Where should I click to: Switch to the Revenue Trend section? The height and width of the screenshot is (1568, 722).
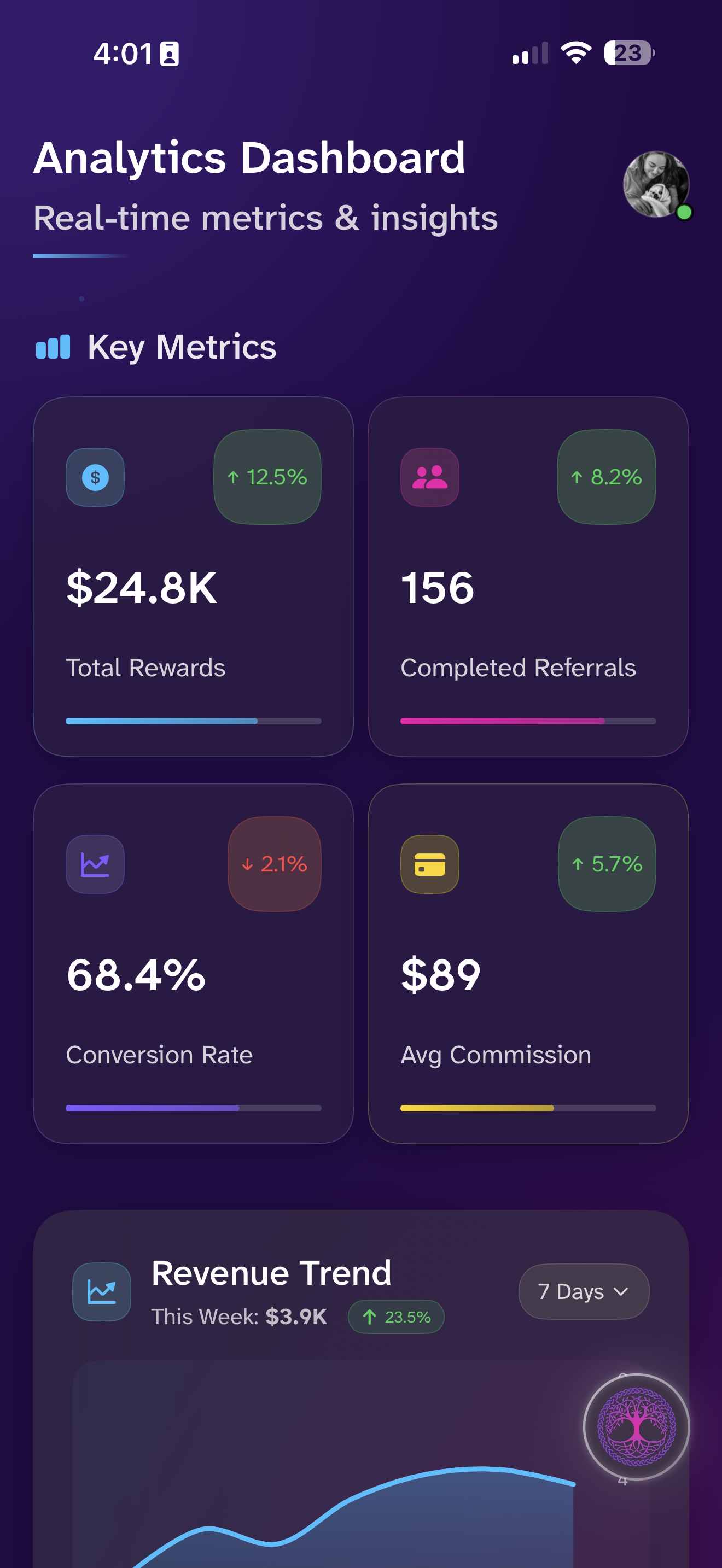point(271,1272)
